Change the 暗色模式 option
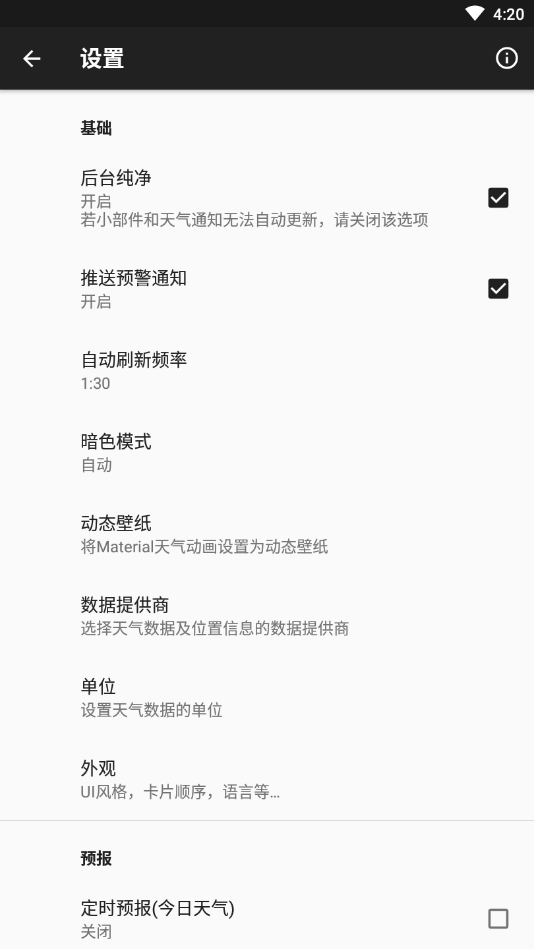The width and height of the screenshot is (534, 949). (267, 453)
